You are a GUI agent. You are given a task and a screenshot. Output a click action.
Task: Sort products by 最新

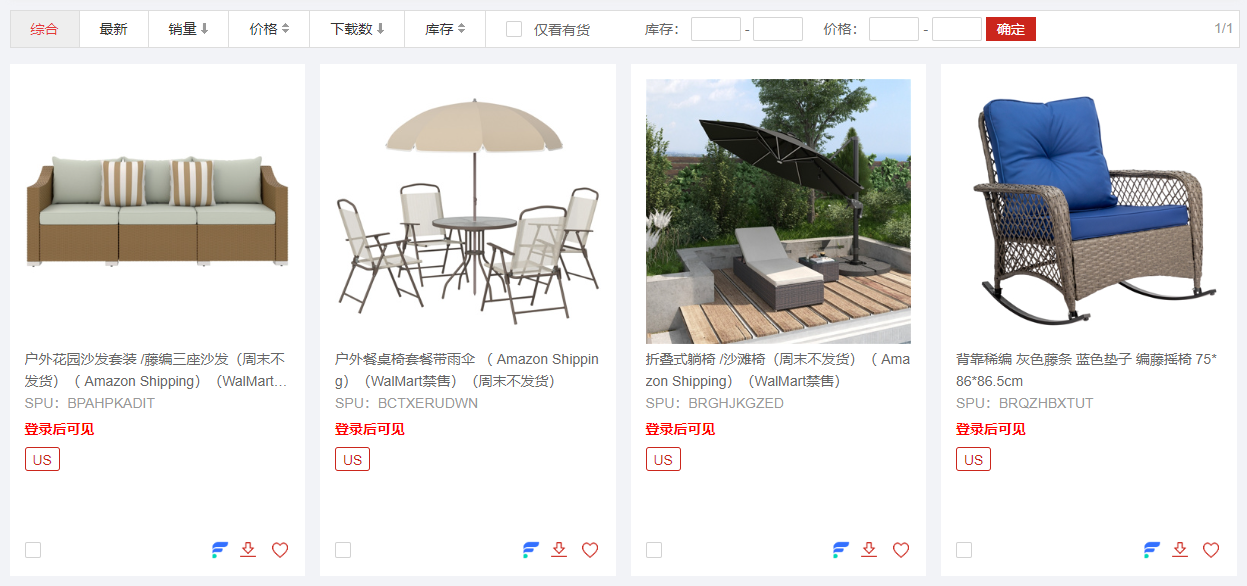coord(113,29)
